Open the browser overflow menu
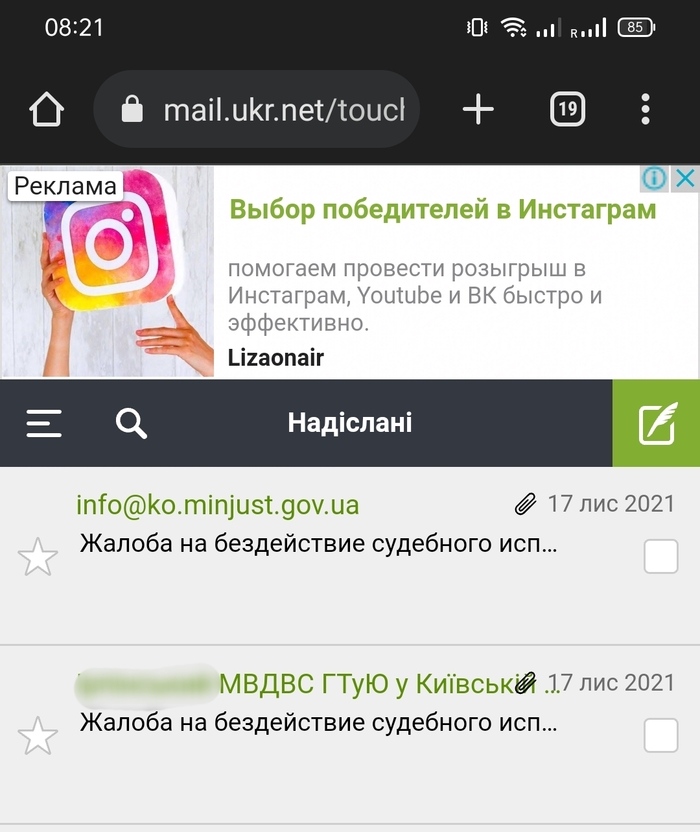This screenshot has width=700, height=832. [646, 109]
